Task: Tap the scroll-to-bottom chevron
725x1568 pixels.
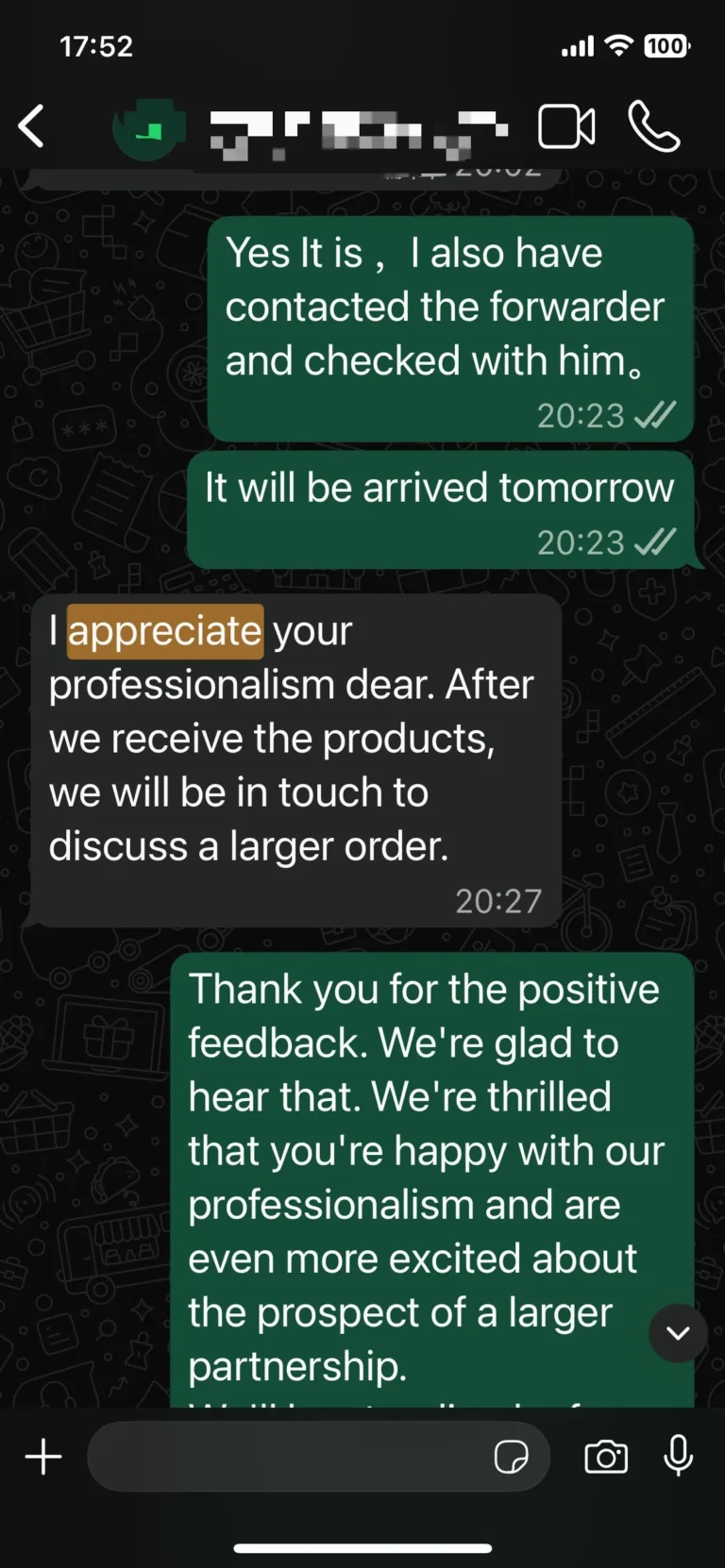Action: (678, 1334)
